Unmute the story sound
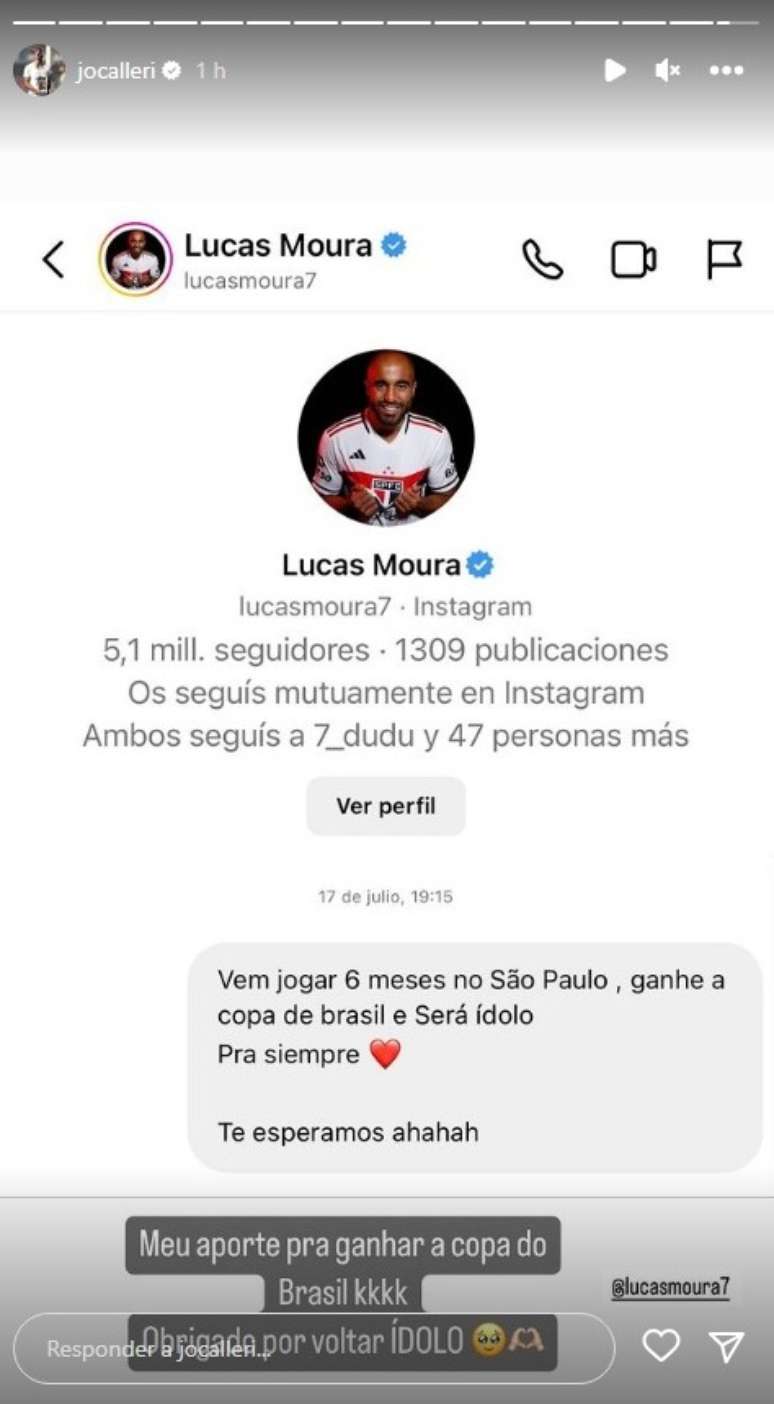This screenshot has width=774, height=1404. [668, 70]
